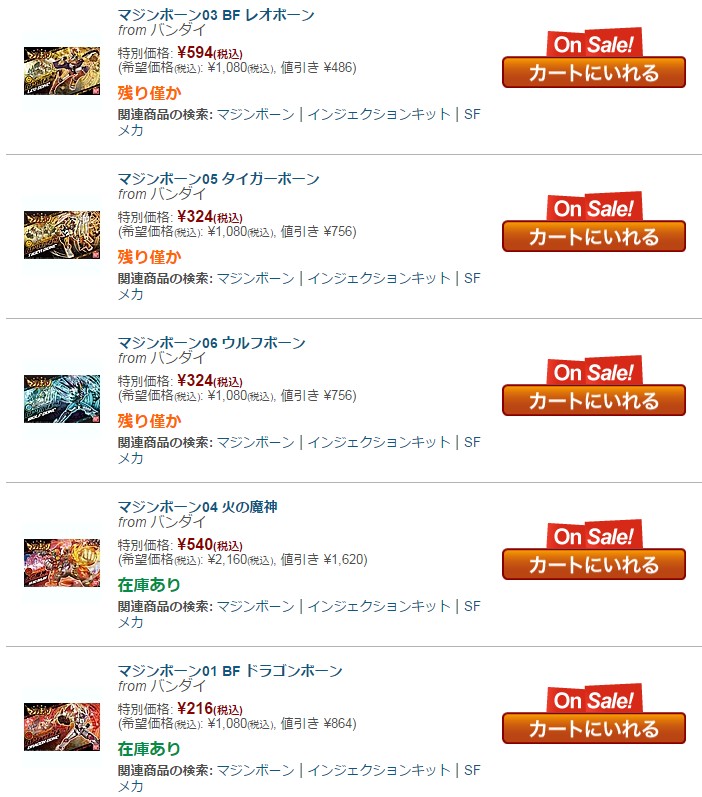Viewport: 702px width, 797px height.
Task: Open マジンボーン01 BF ドラゴンボーン product title
Action: [230, 670]
